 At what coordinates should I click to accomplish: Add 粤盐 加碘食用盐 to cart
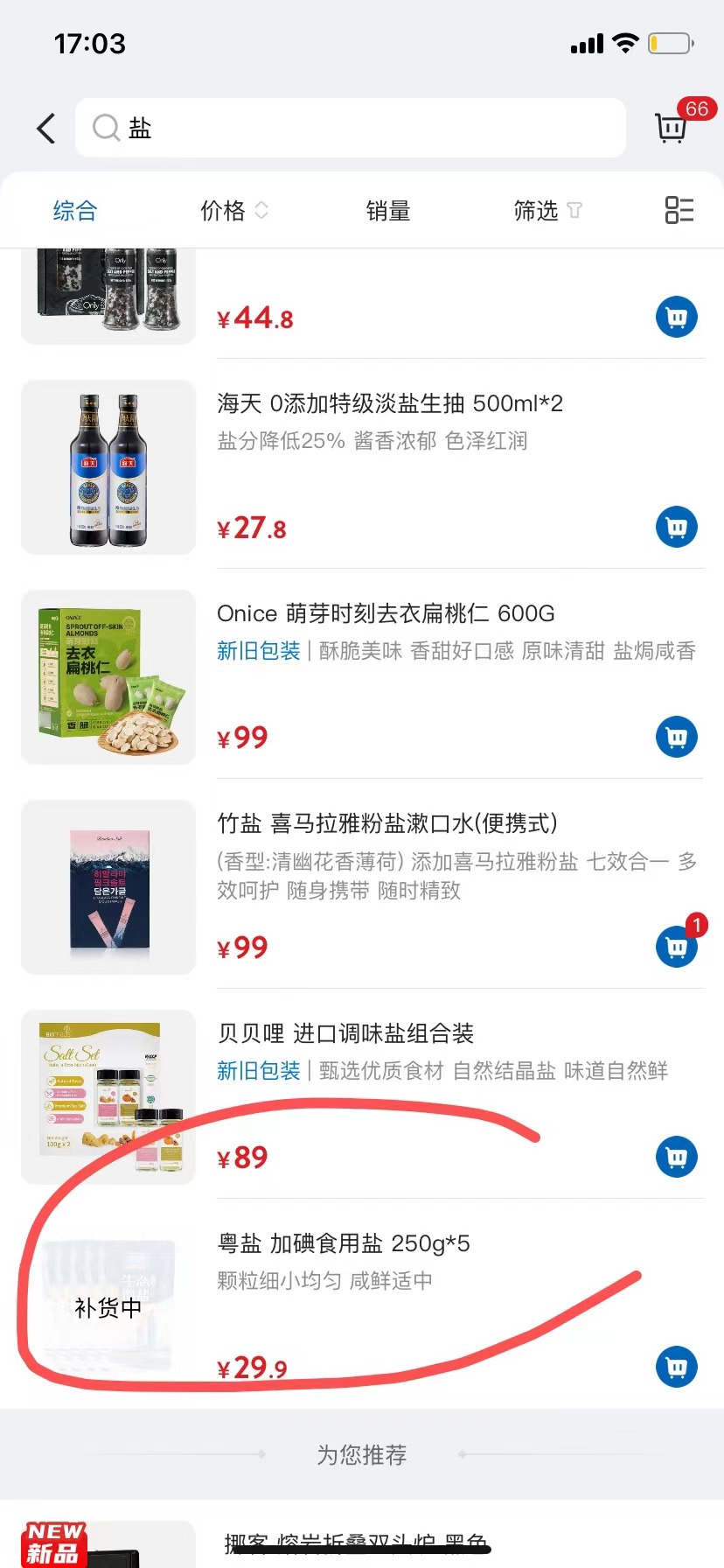coord(676,1367)
